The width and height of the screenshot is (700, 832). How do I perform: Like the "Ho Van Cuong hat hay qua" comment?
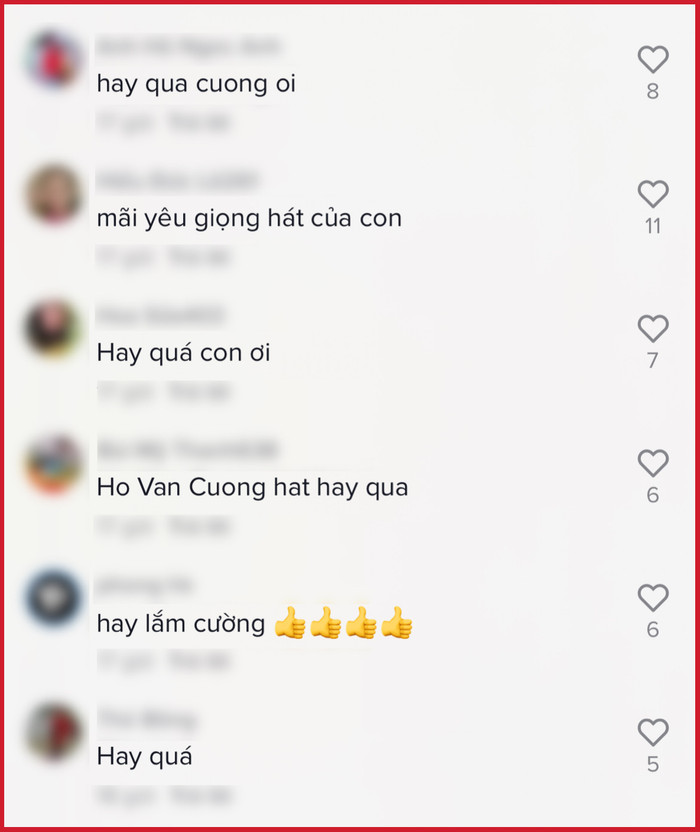pyautogui.click(x=653, y=463)
